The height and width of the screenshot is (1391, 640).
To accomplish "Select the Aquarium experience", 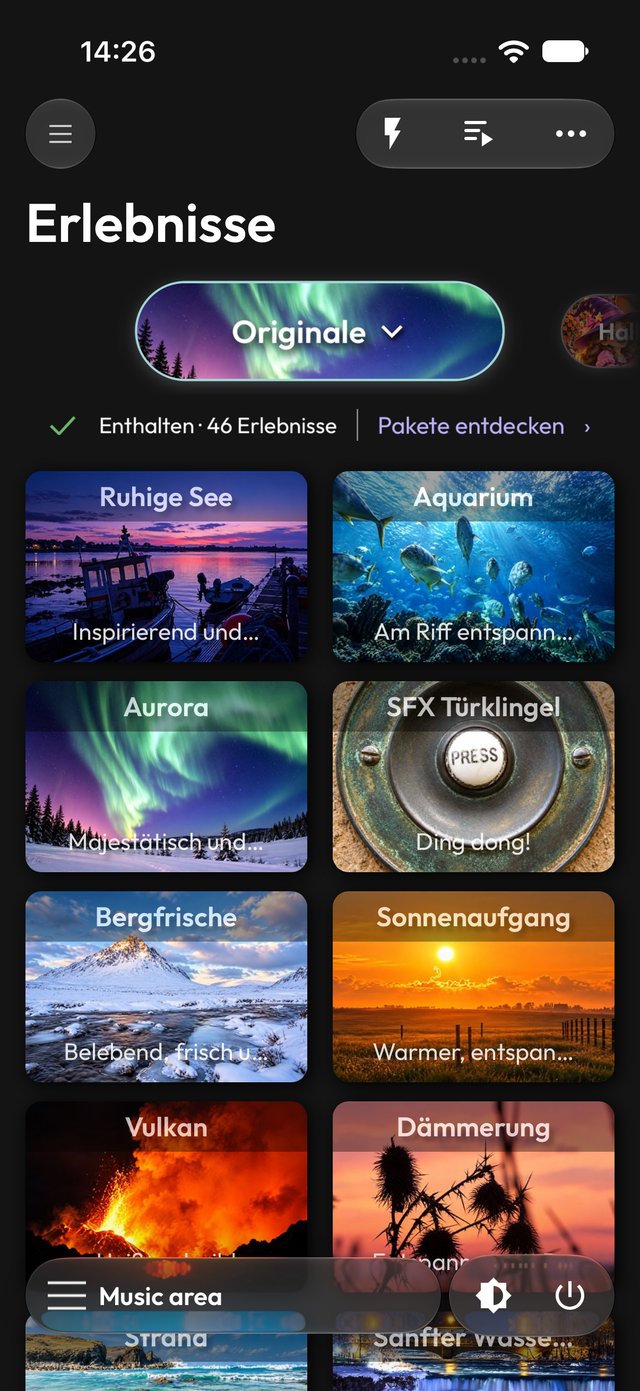I will click(x=473, y=566).
